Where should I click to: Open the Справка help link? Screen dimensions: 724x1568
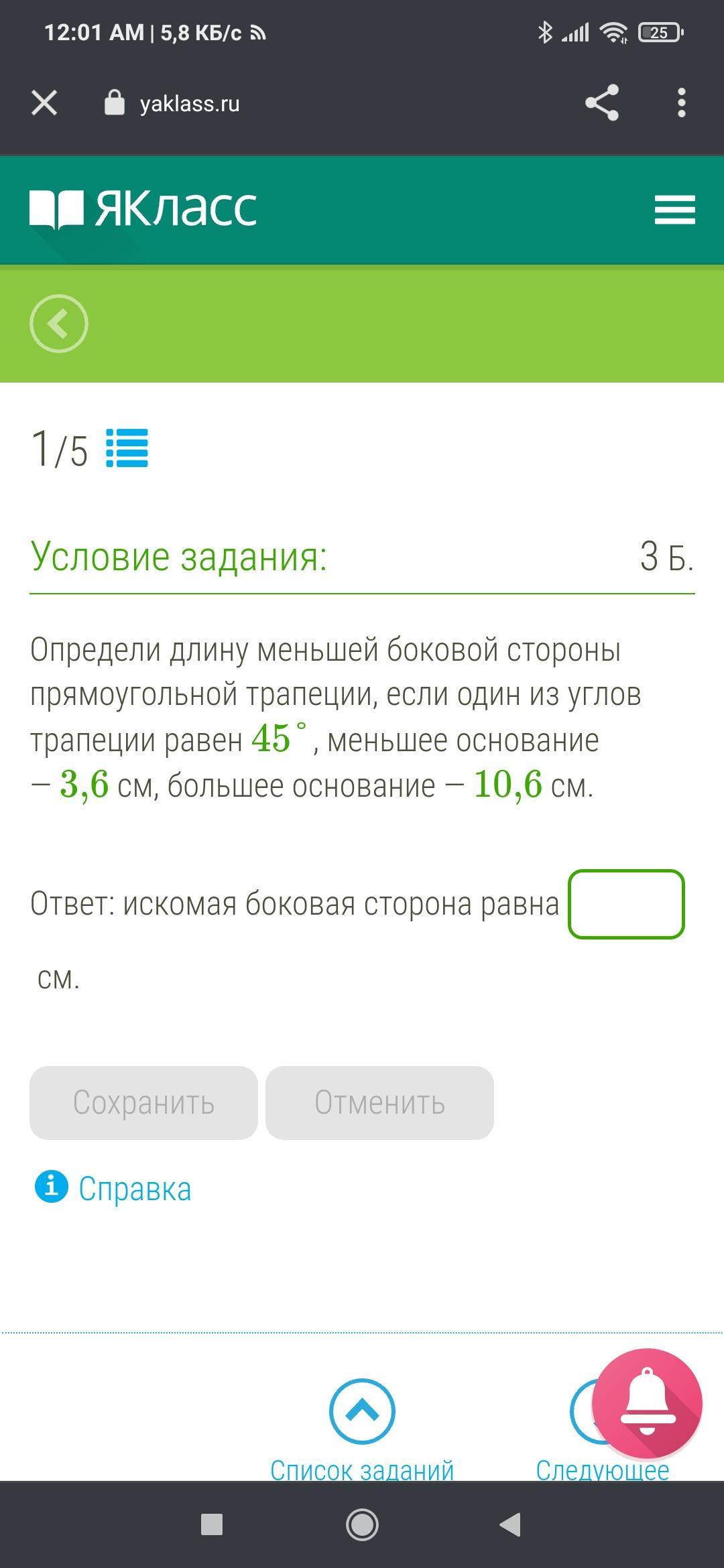[x=134, y=1189]
